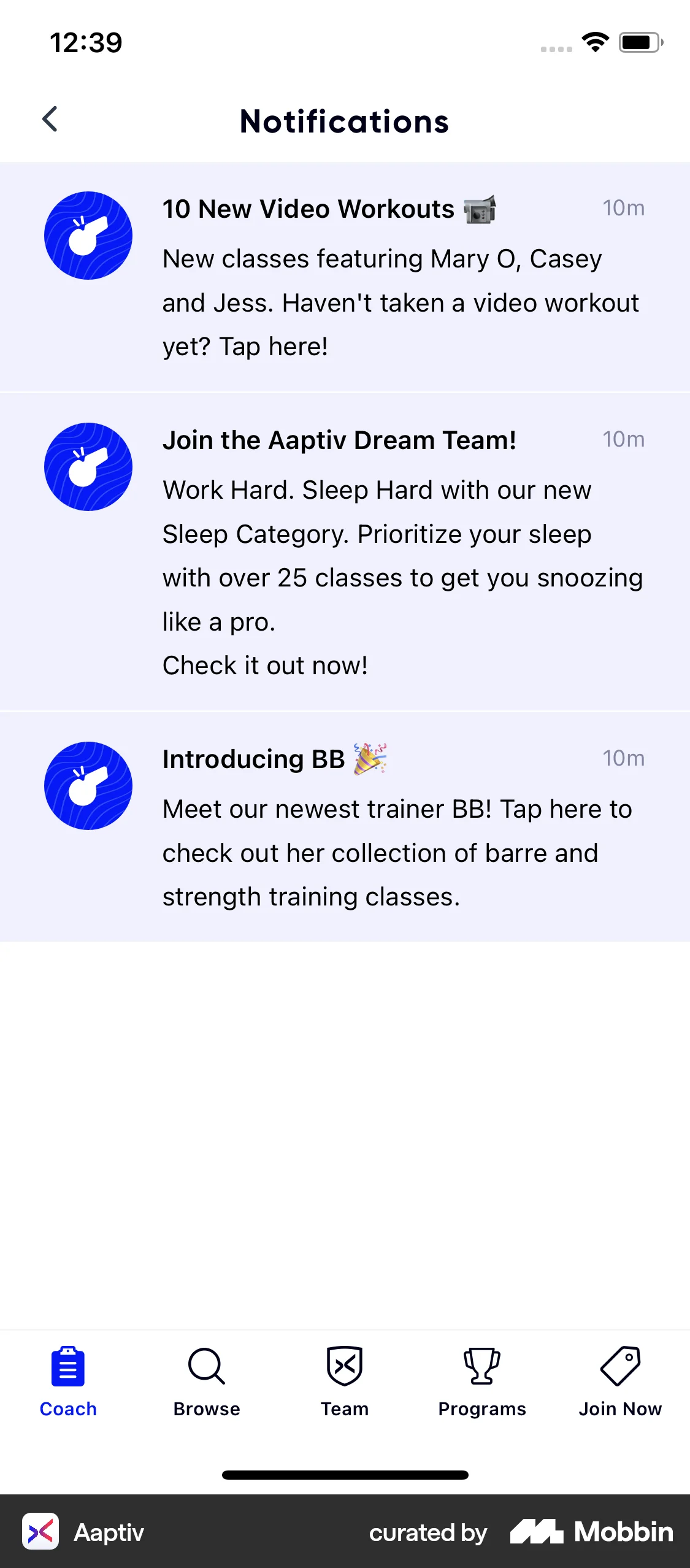Tap the battery indicator in the status bar

[x=640, y=42]
